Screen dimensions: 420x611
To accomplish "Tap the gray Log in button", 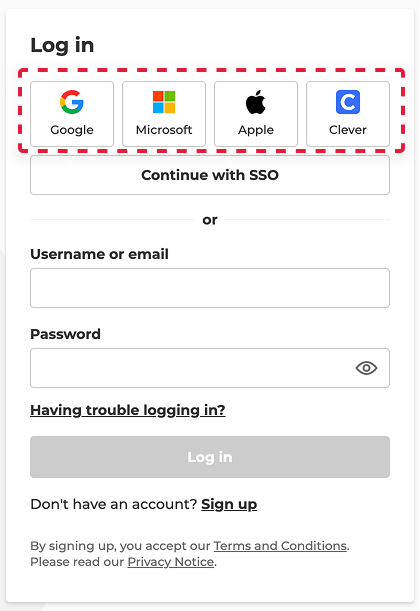I will [210, 457].
